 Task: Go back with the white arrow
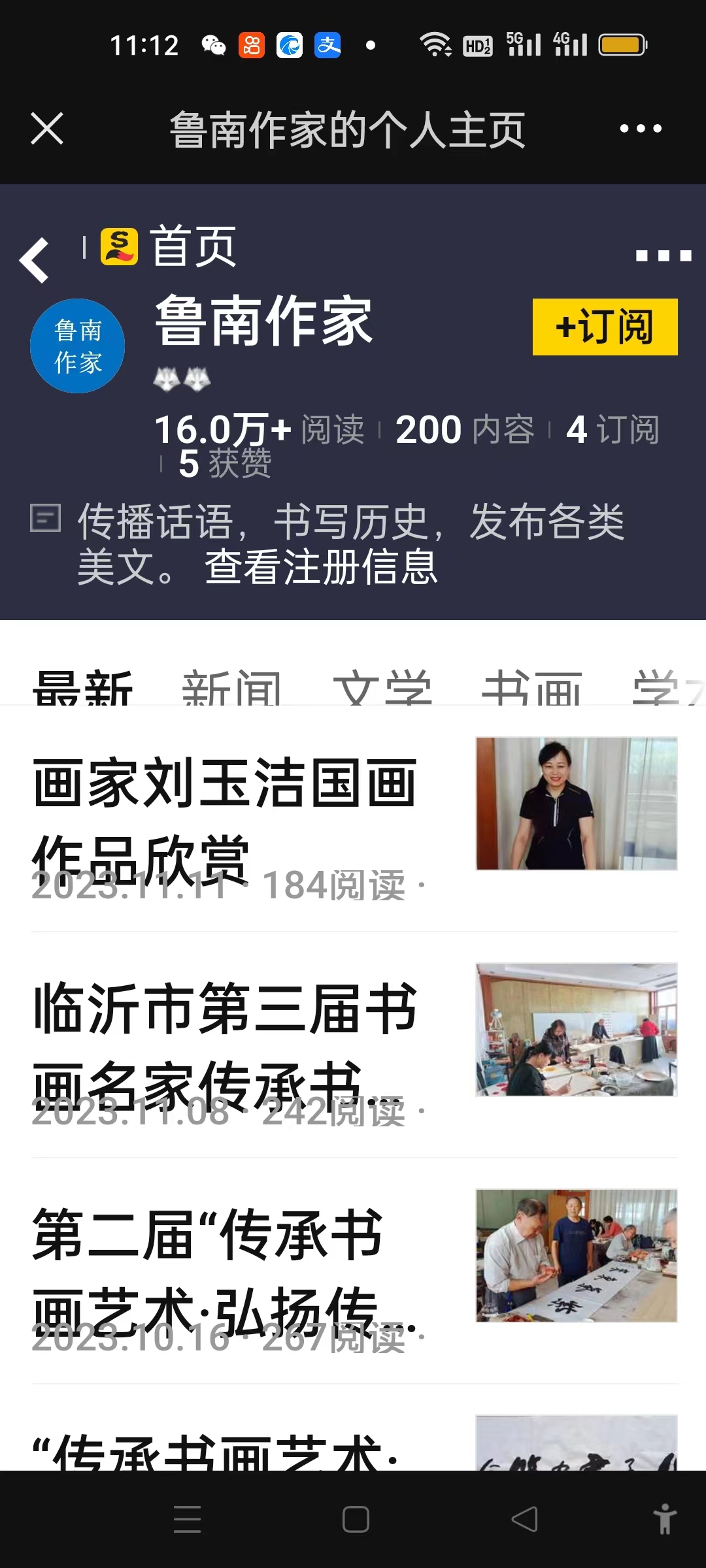point(35,260)
